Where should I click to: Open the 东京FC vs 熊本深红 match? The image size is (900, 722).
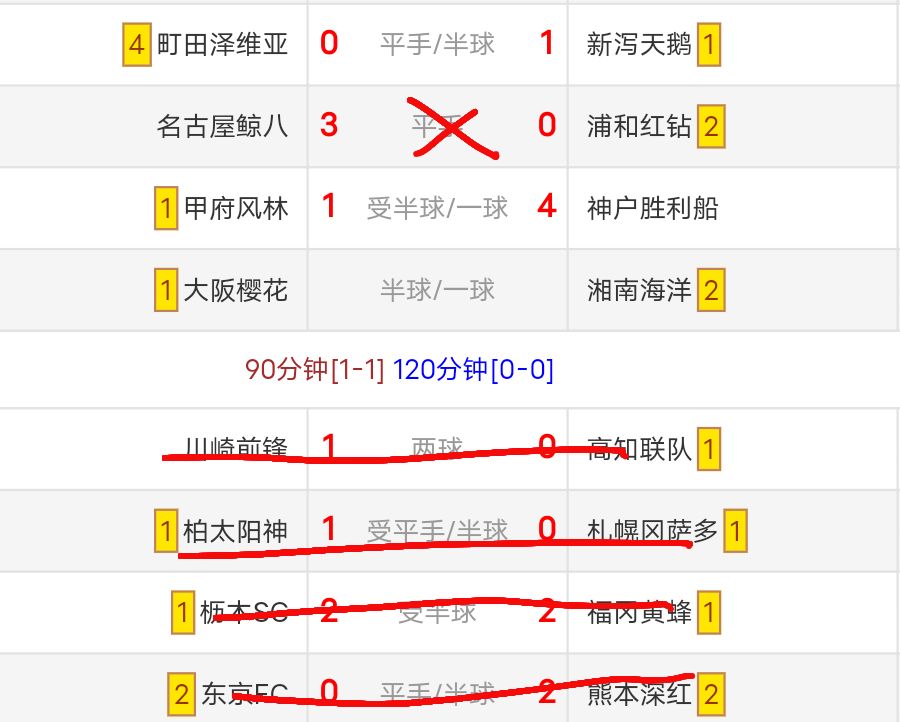[437, 692]
